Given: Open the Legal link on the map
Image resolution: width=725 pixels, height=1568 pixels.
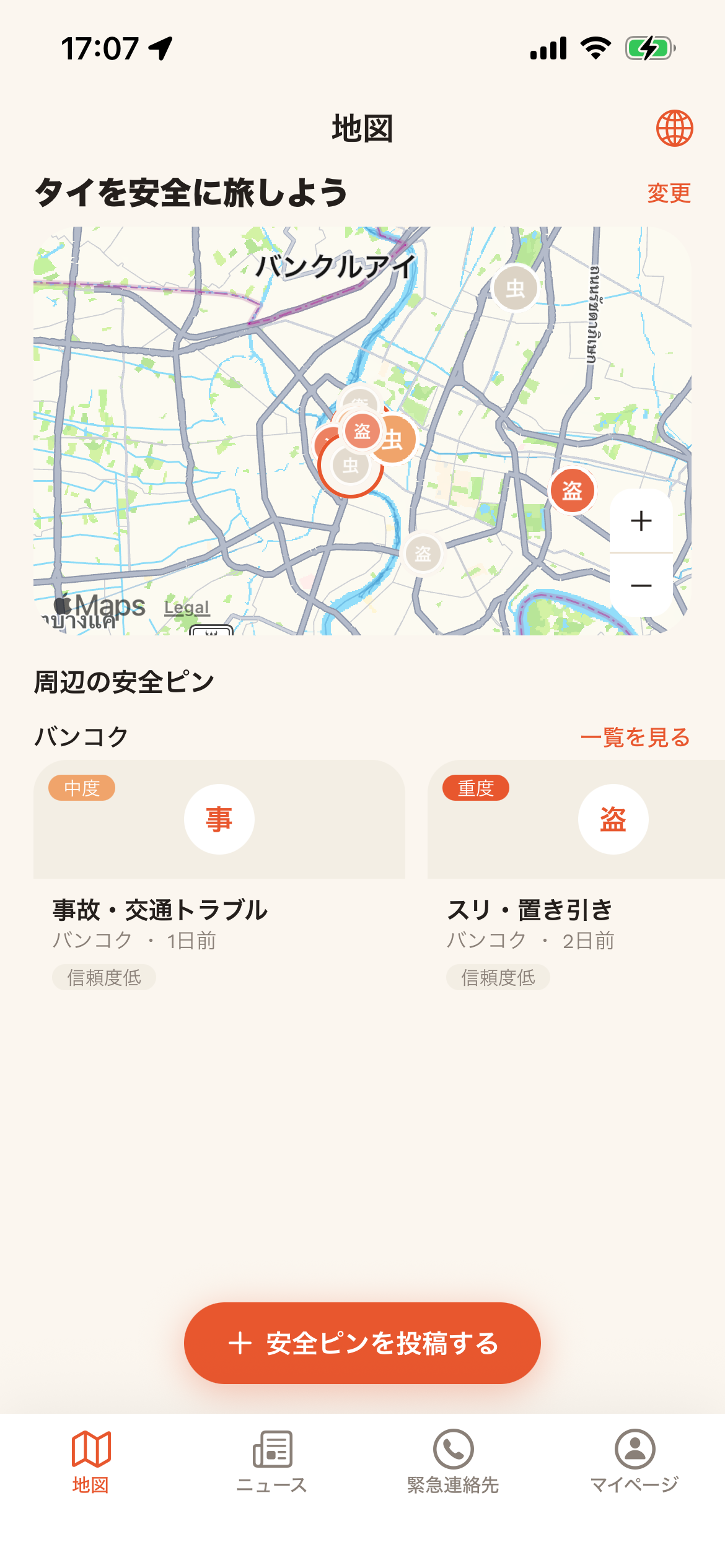Looking at the screenshot, I should click(187, 608).
